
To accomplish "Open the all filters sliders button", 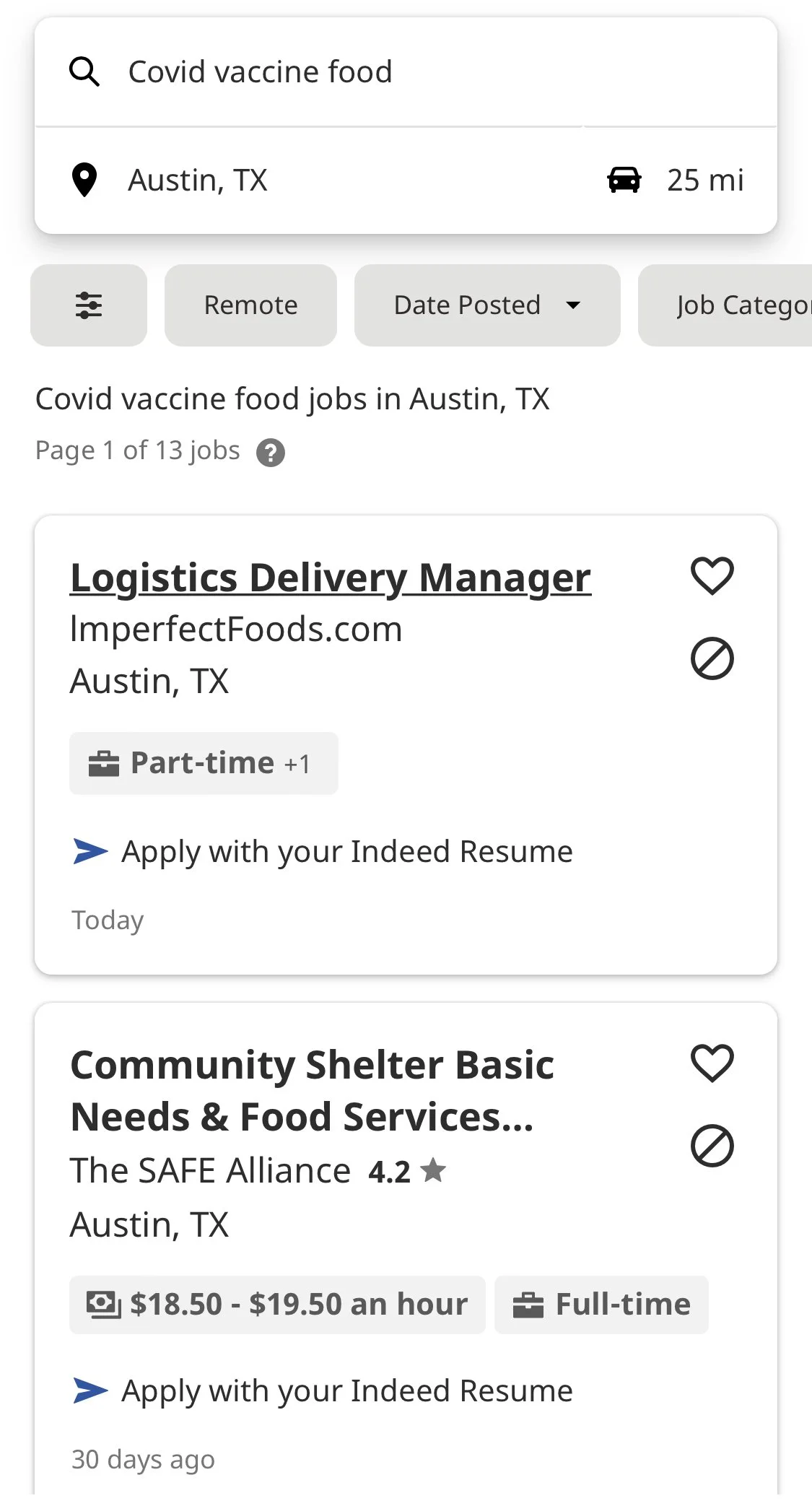I will point(89,305).
